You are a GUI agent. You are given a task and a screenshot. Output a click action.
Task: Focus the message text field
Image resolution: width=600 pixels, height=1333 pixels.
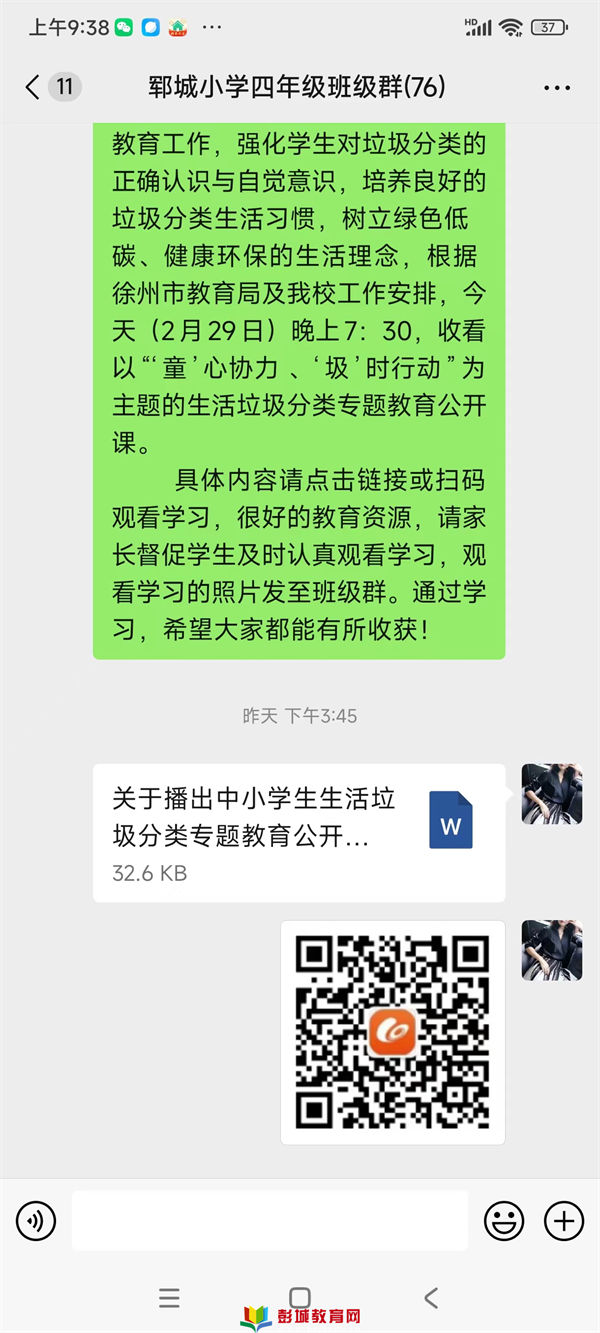point(269,1220)
